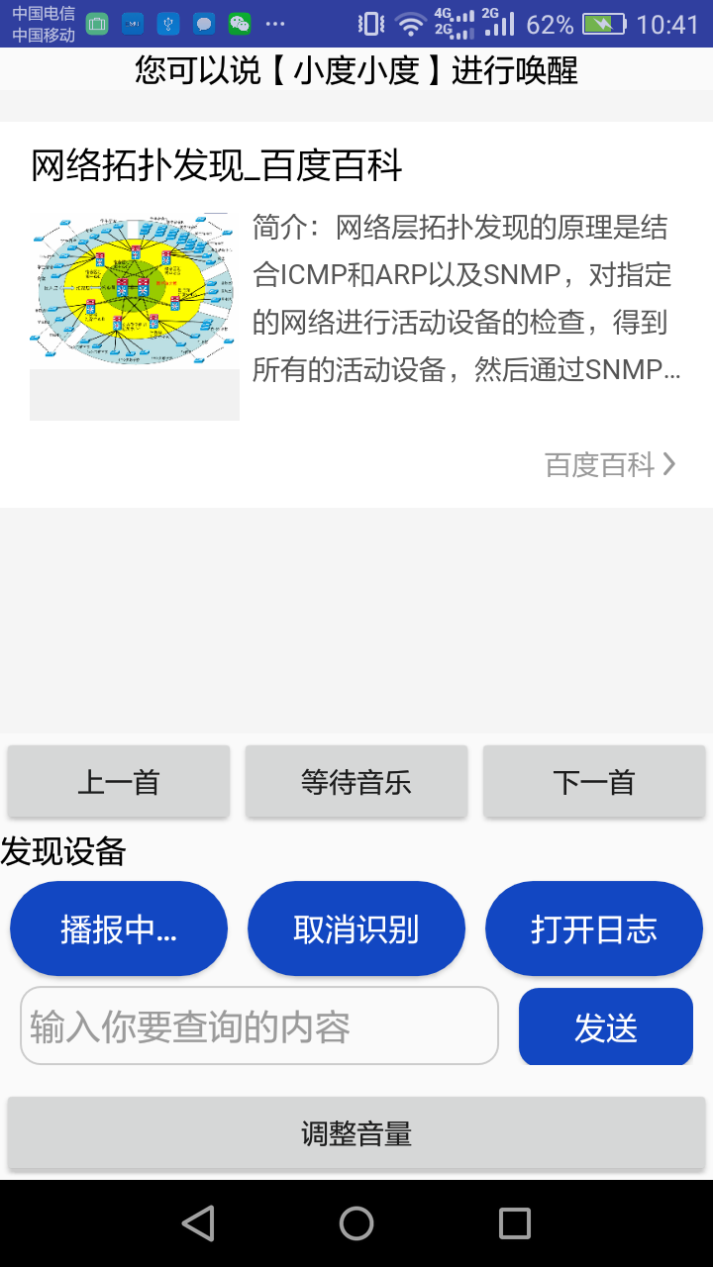This screenshot has width=713, height=1267.
Task: Focus the 输入你要查询的内容 text field
Action: [259, 1026]
